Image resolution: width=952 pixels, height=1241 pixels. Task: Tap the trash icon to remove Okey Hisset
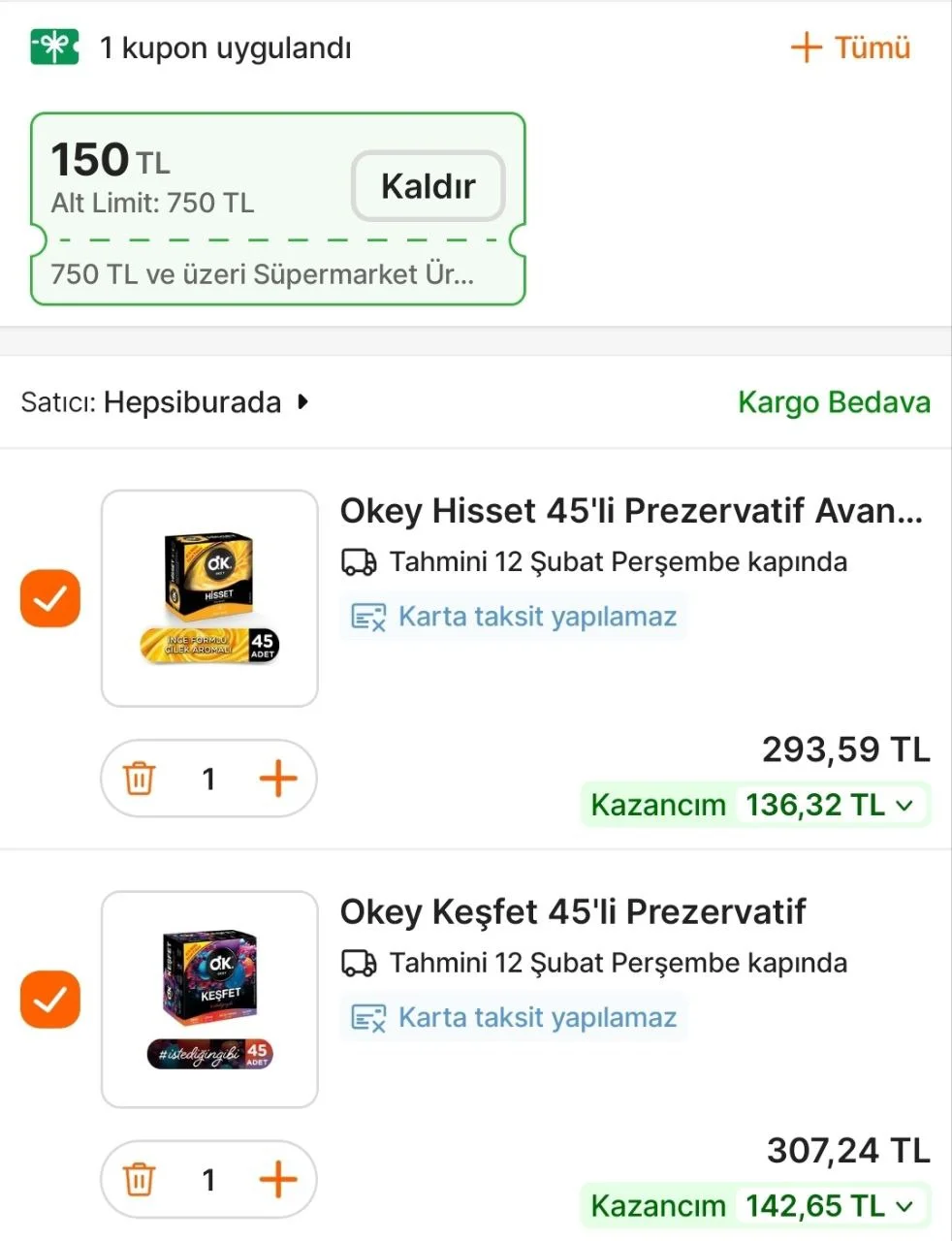click(139, 778)
